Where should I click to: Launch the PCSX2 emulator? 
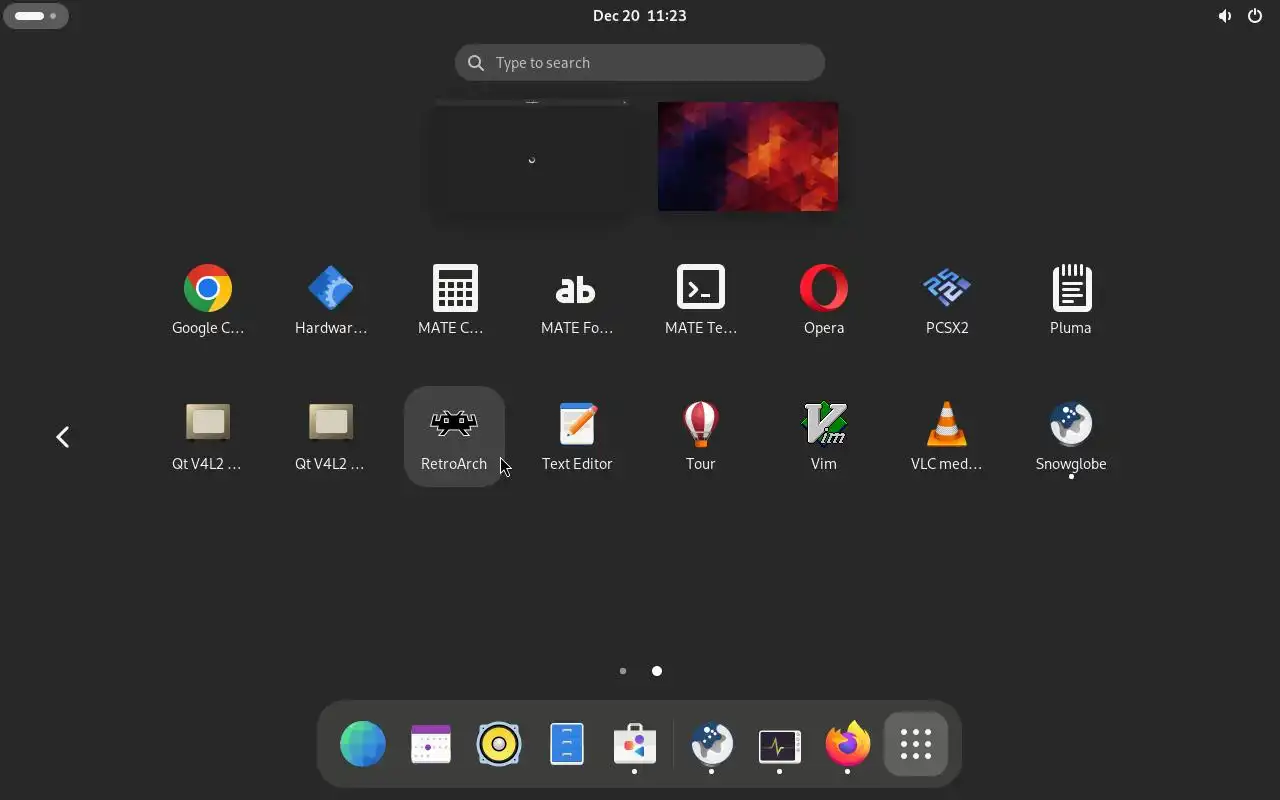[947, 290]
